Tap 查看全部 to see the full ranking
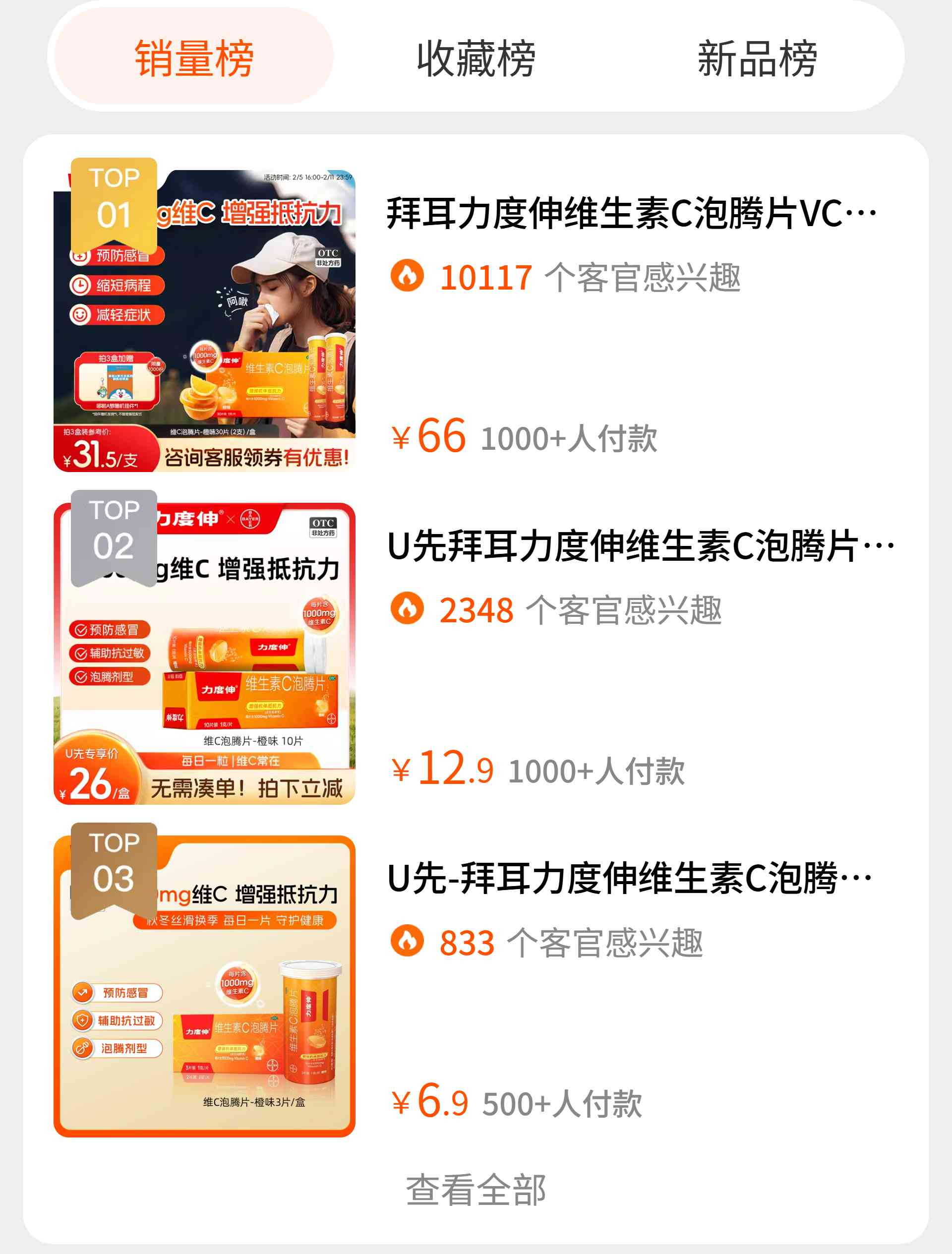 476,1190
